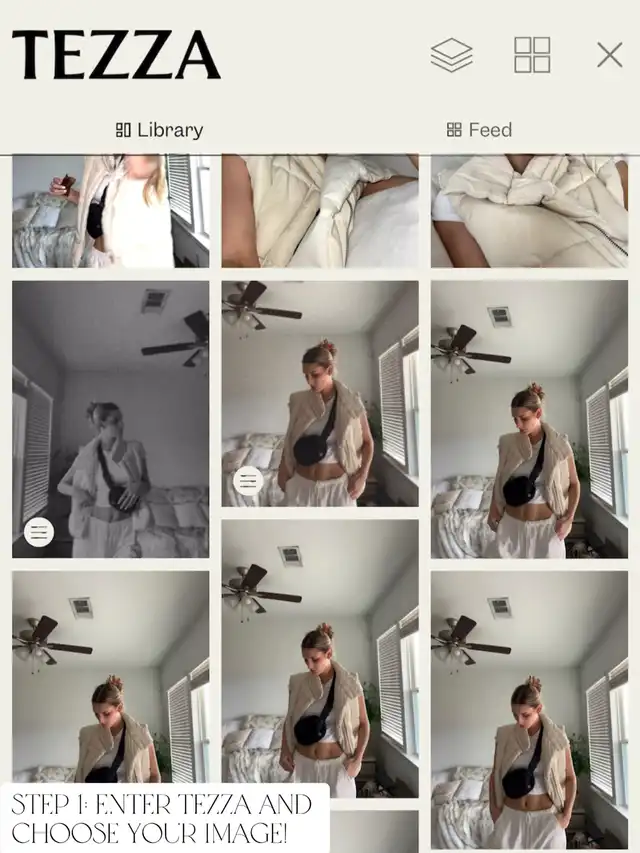The image size is (640, 853).
Task: Choose the color photo with the edit badge
Action: click(320, 393)
